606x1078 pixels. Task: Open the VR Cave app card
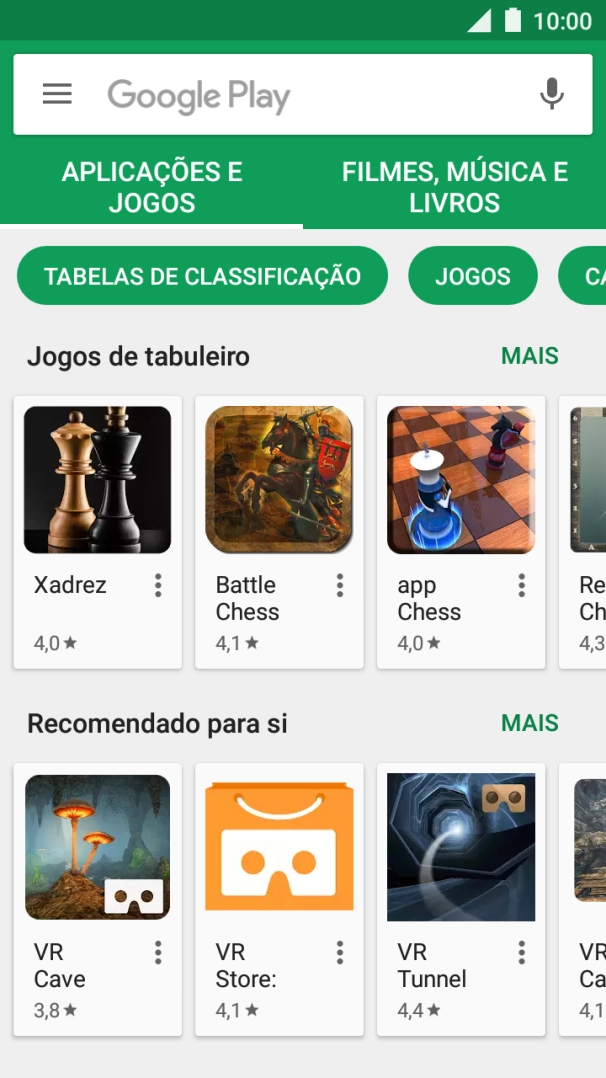tap(97, 847)
